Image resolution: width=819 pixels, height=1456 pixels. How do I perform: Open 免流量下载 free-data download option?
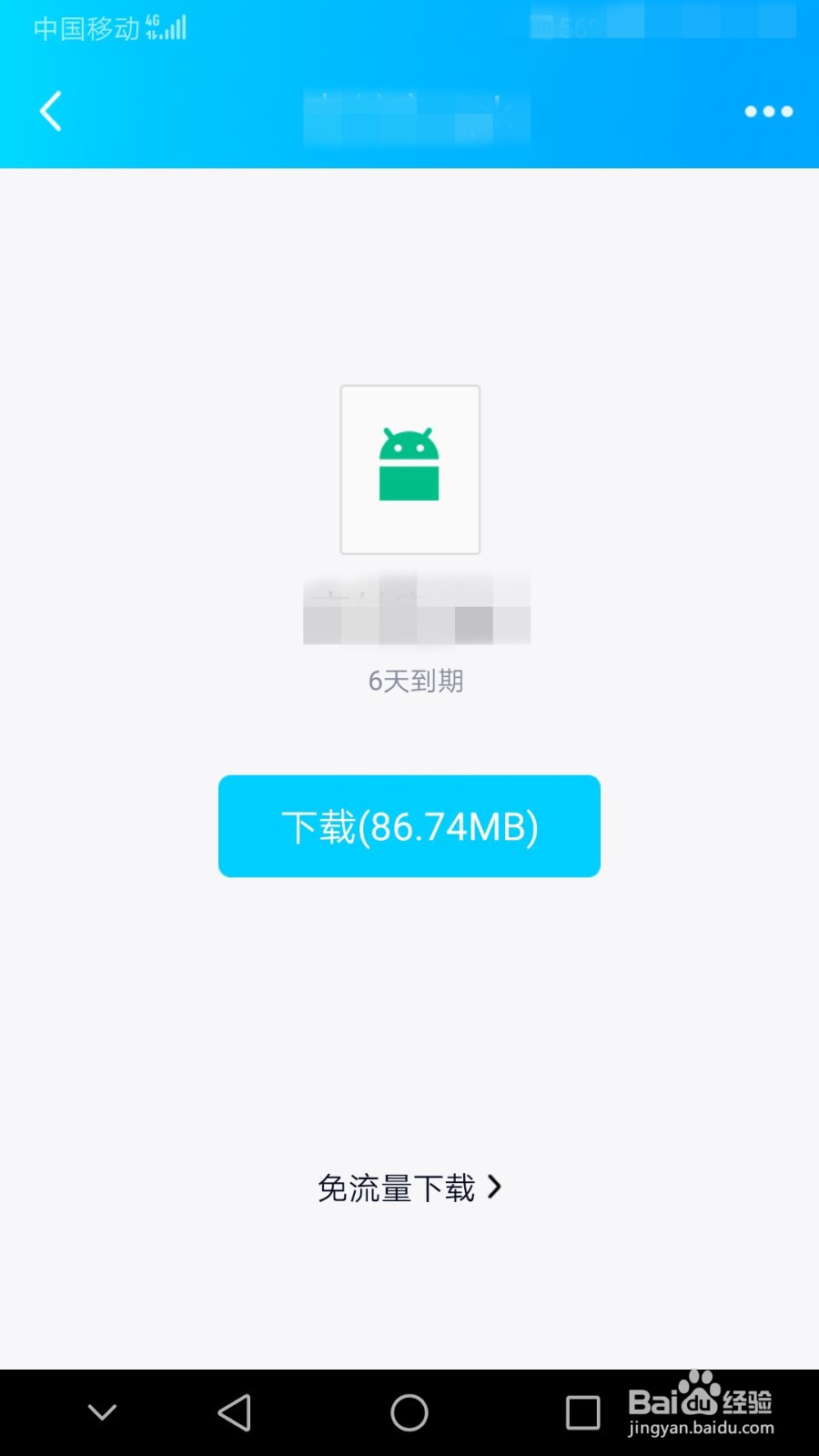(396, 1188)
